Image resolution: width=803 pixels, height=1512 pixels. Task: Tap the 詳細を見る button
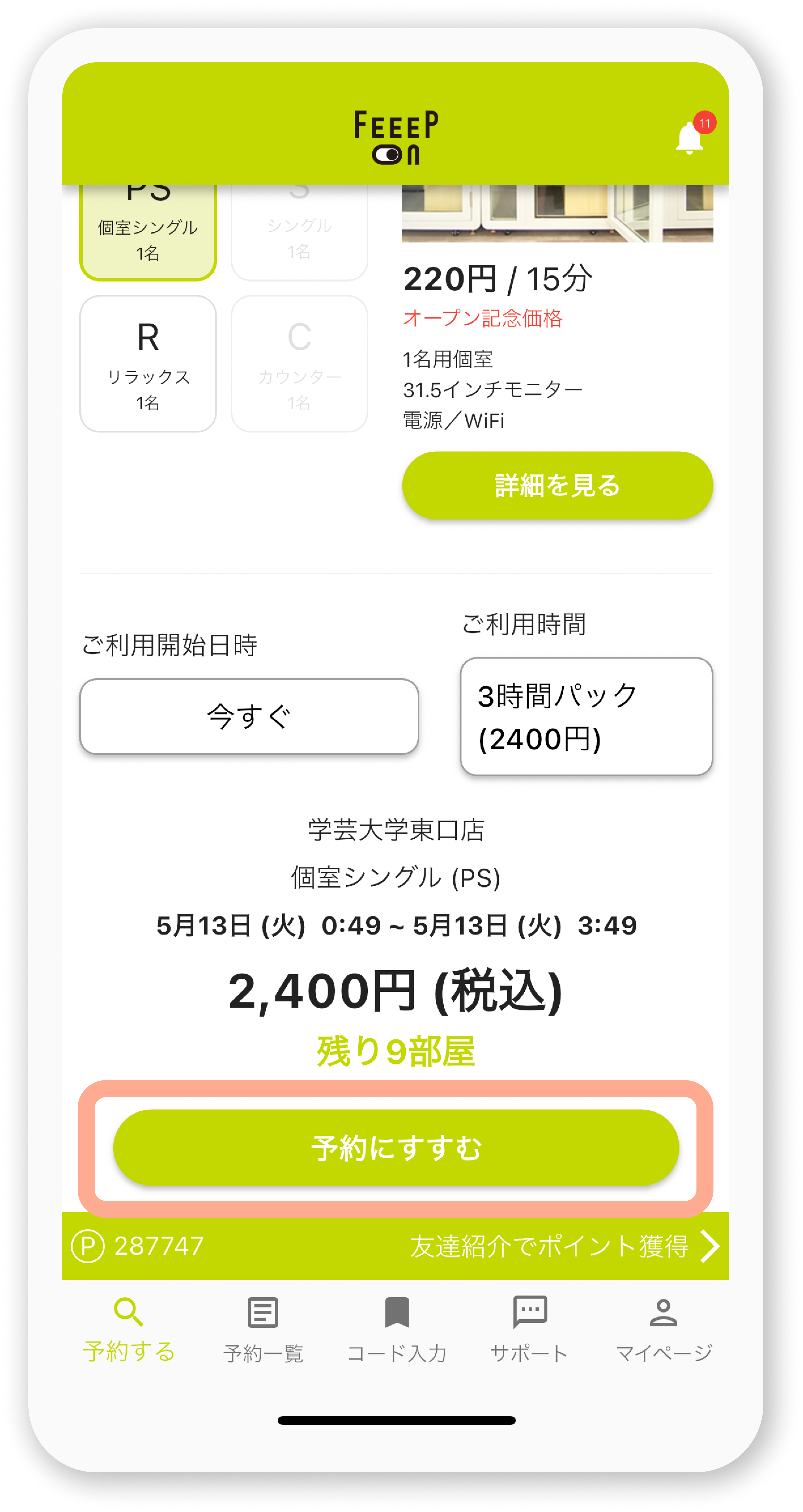pyautogui.click(x=557, y=485)
